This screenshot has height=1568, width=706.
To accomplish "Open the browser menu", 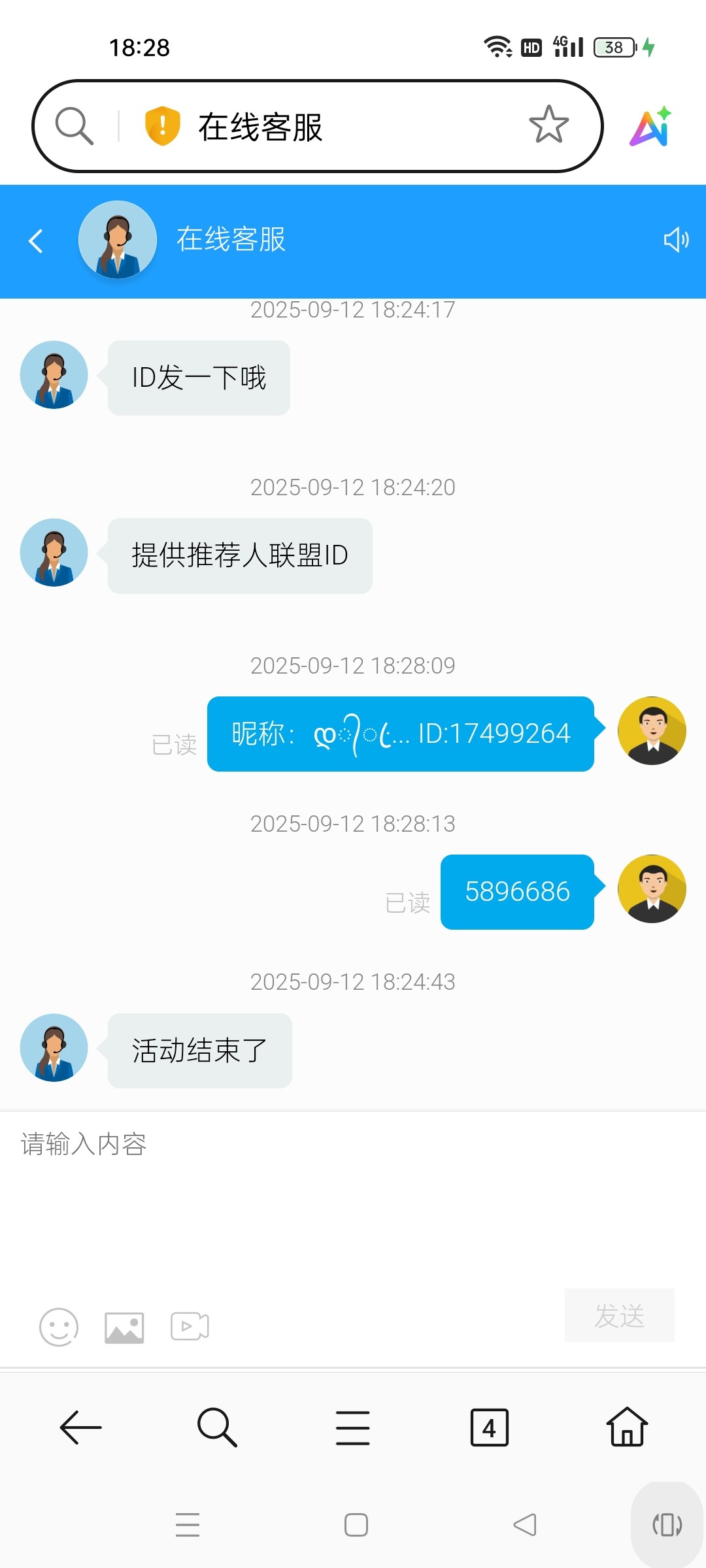I will coord(353,1428).
